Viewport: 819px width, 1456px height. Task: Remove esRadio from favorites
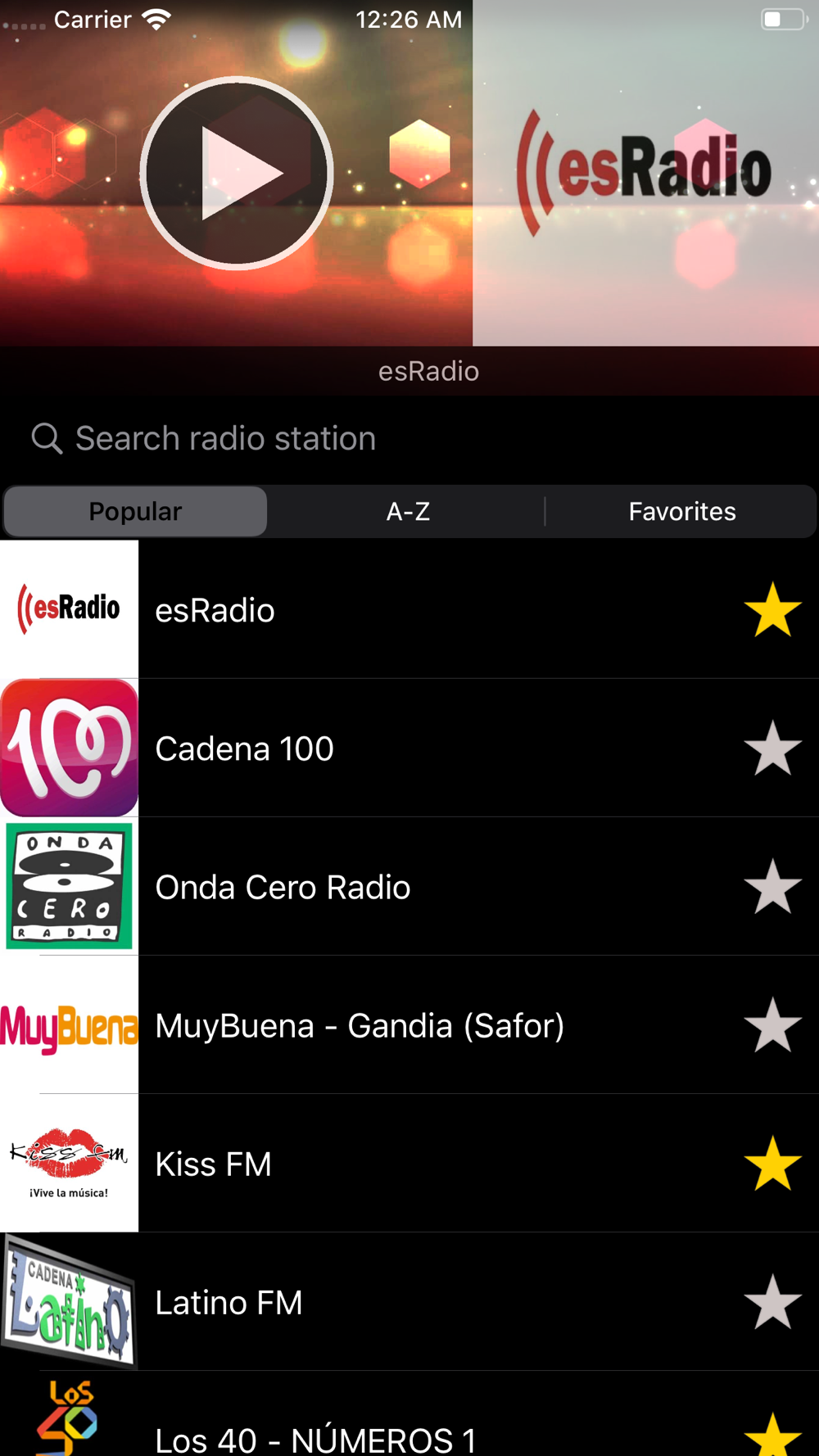(772, 610)
